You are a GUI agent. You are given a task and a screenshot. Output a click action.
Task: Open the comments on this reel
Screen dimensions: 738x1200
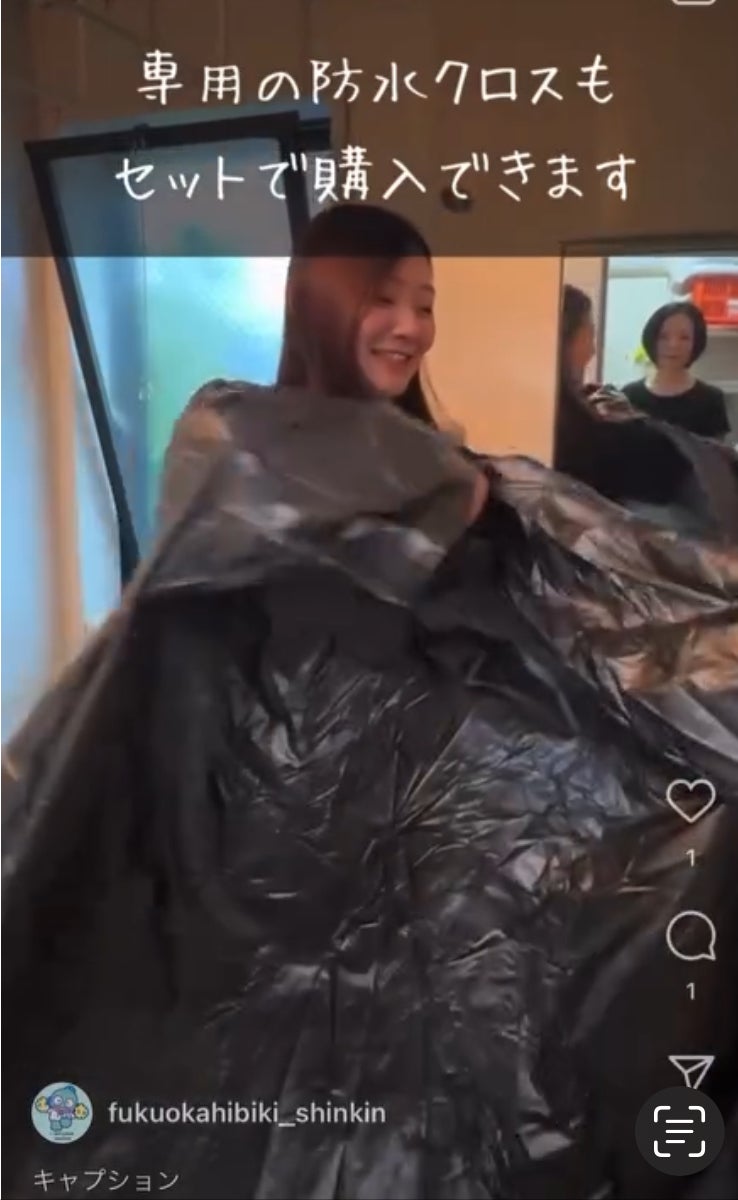click(x=690, y=937)
